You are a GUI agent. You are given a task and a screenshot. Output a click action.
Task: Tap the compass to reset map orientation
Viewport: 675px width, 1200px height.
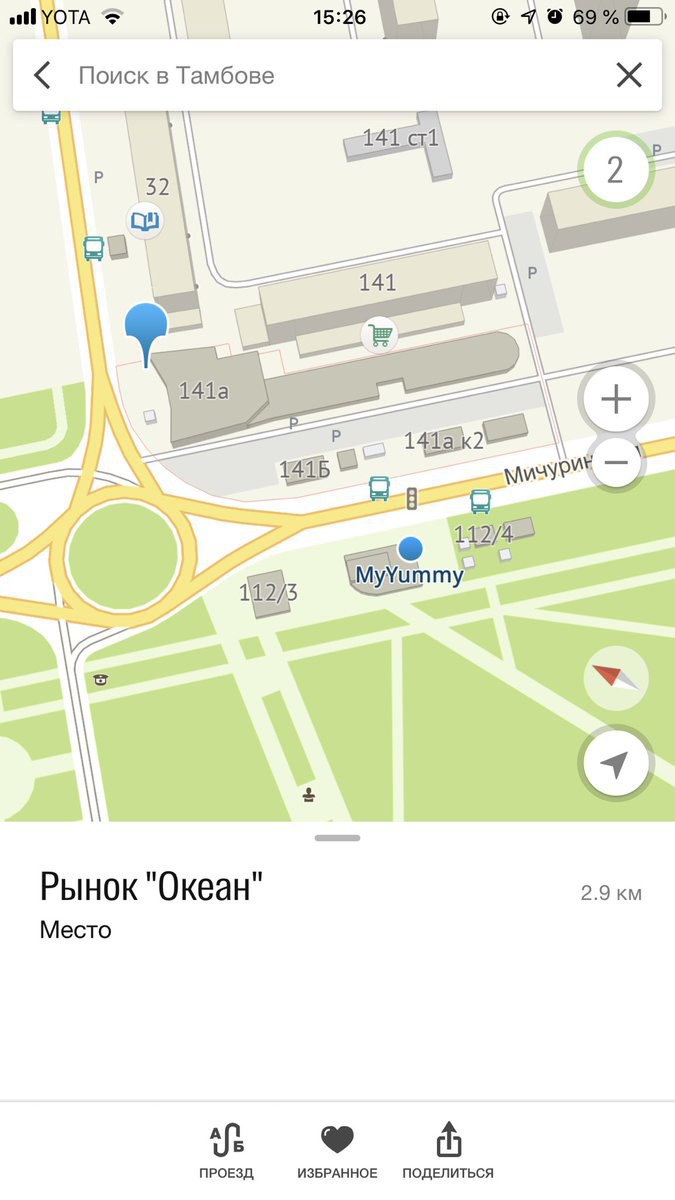pos(616,678)
